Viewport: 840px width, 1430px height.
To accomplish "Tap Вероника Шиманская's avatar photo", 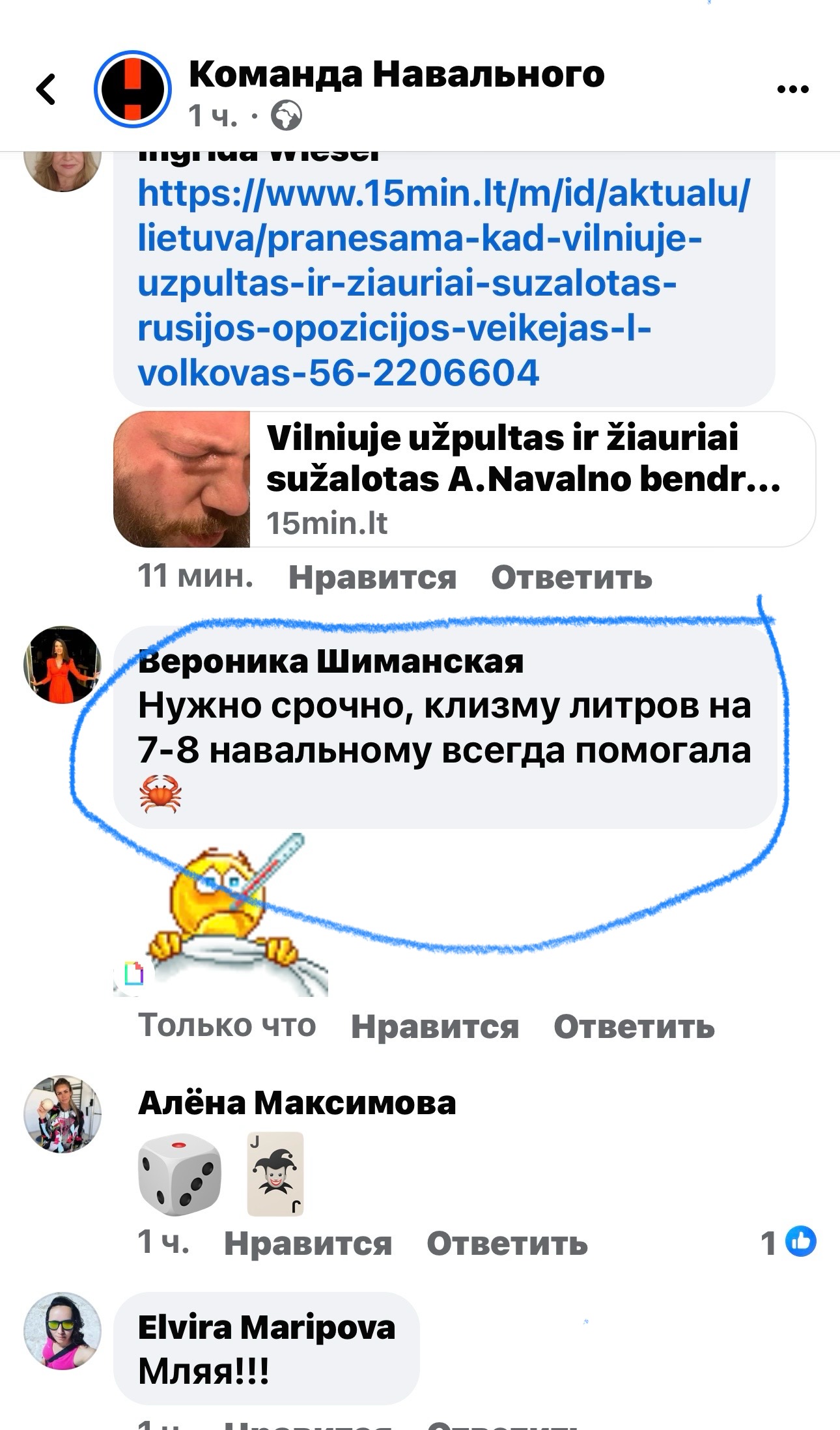I will [63, 665].
